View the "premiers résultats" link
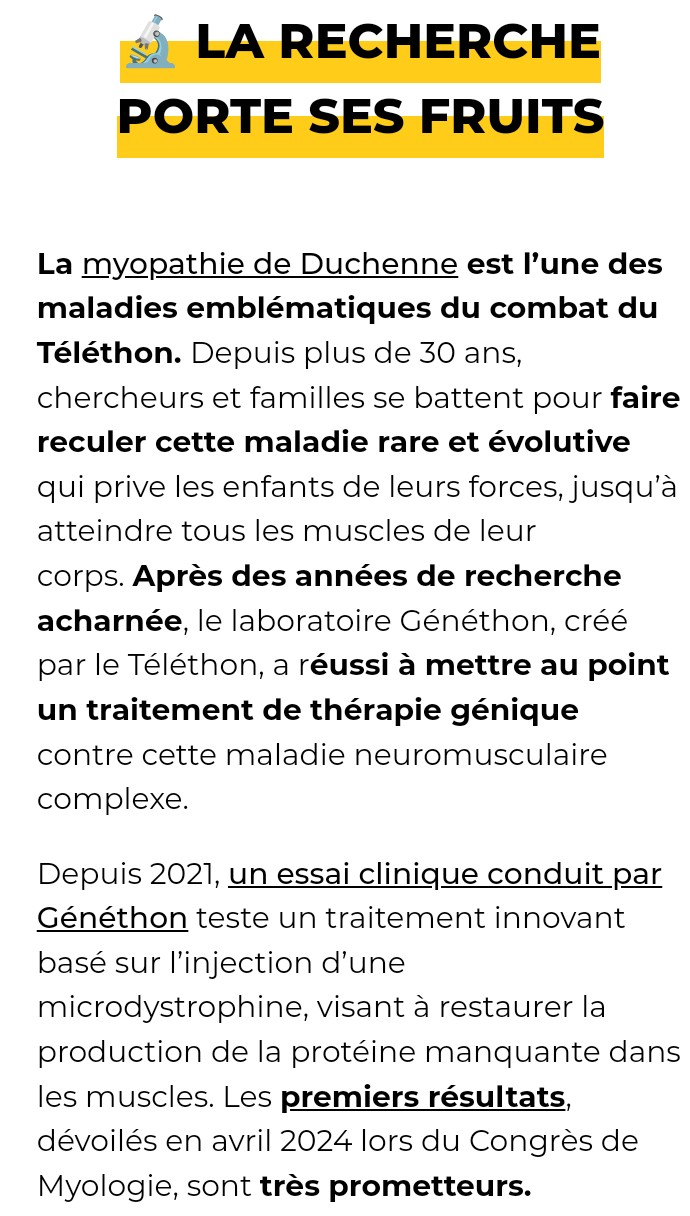 [423, 1097]
